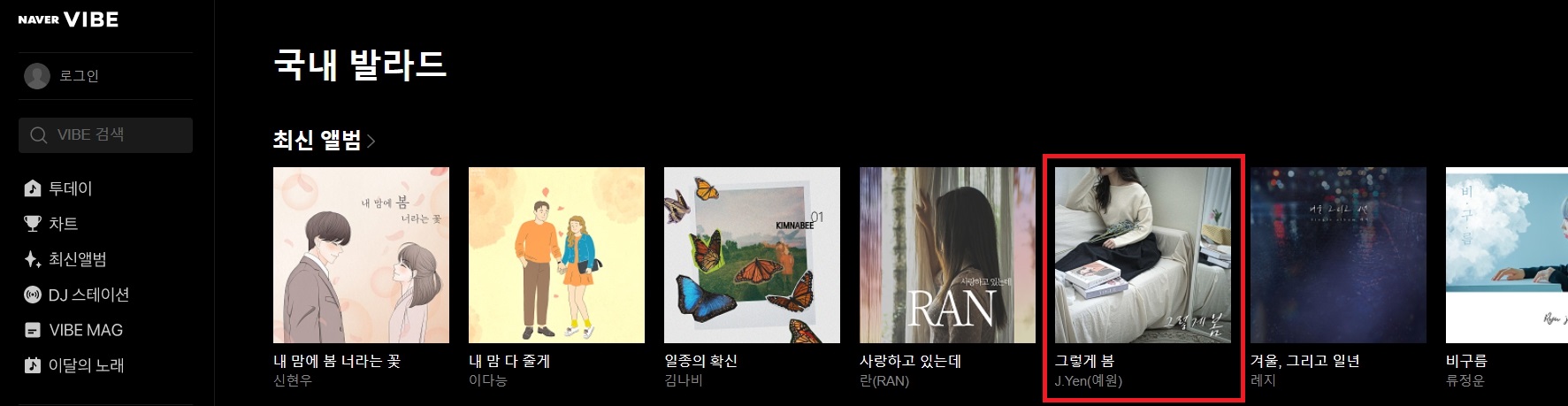Open album 내 맘 다 줄게
Screen dimensions: 1568x406
coord(556,255)
